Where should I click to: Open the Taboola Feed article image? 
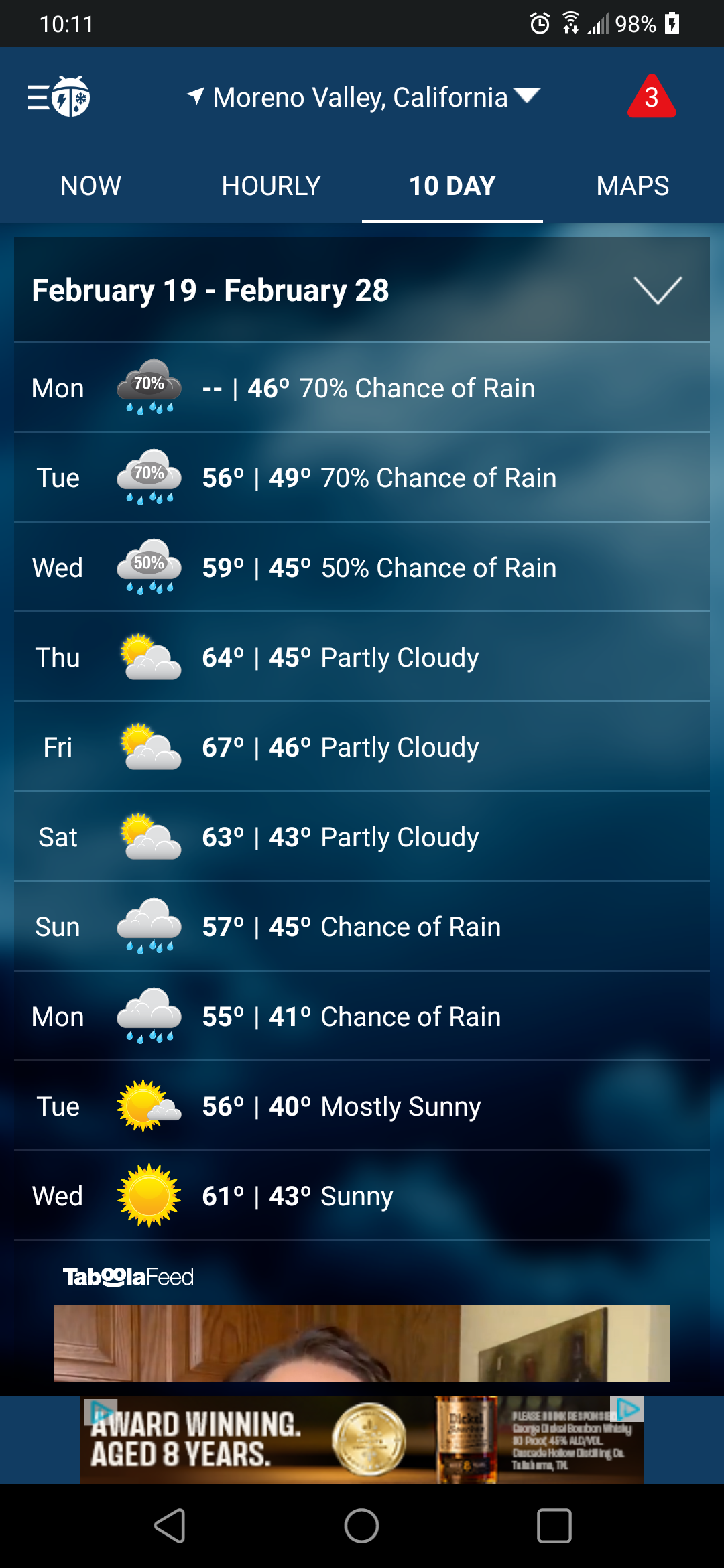(362, 1342)
